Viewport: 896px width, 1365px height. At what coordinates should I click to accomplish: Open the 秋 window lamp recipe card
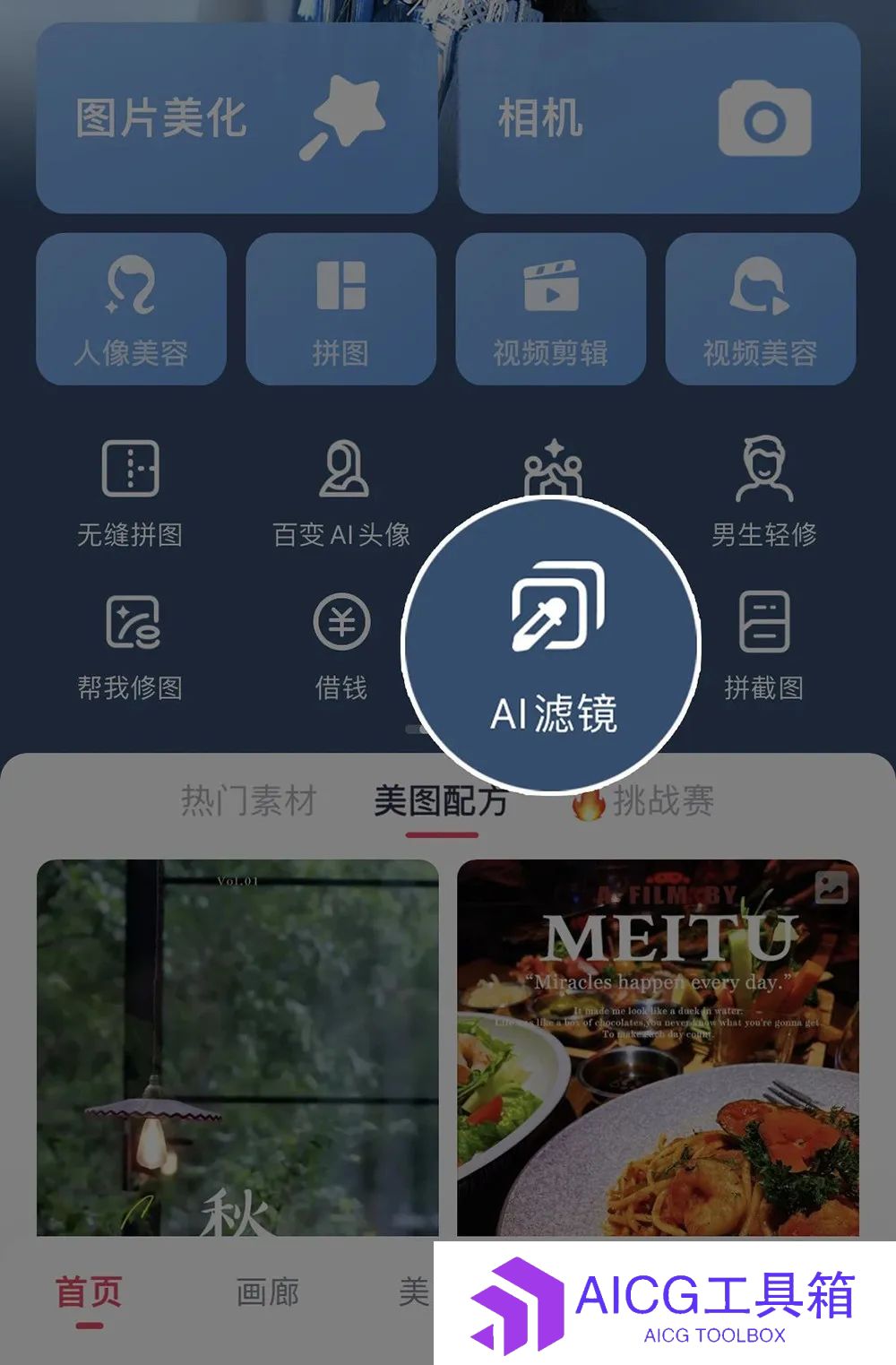[237, 1047]
